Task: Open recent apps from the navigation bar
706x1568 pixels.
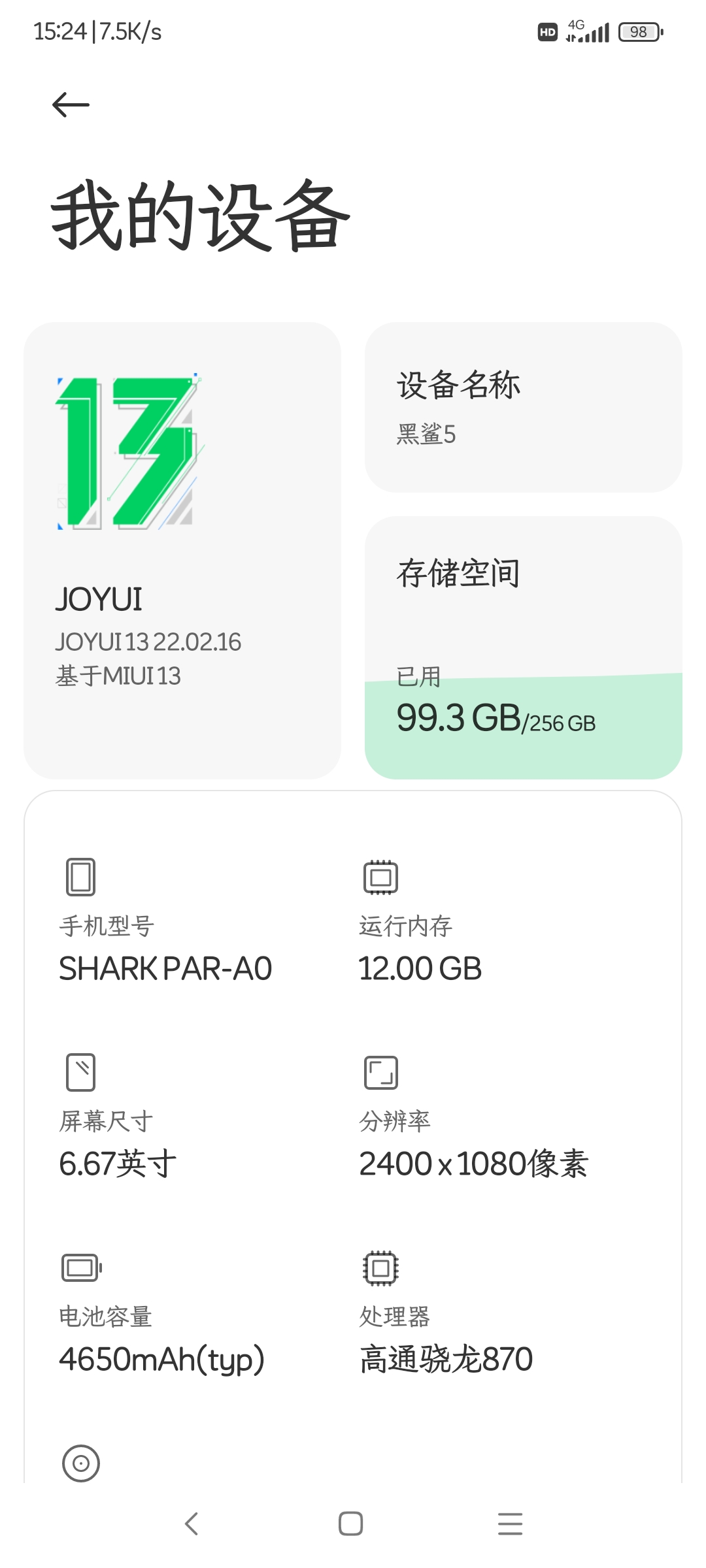Action: coord(510,1524)
